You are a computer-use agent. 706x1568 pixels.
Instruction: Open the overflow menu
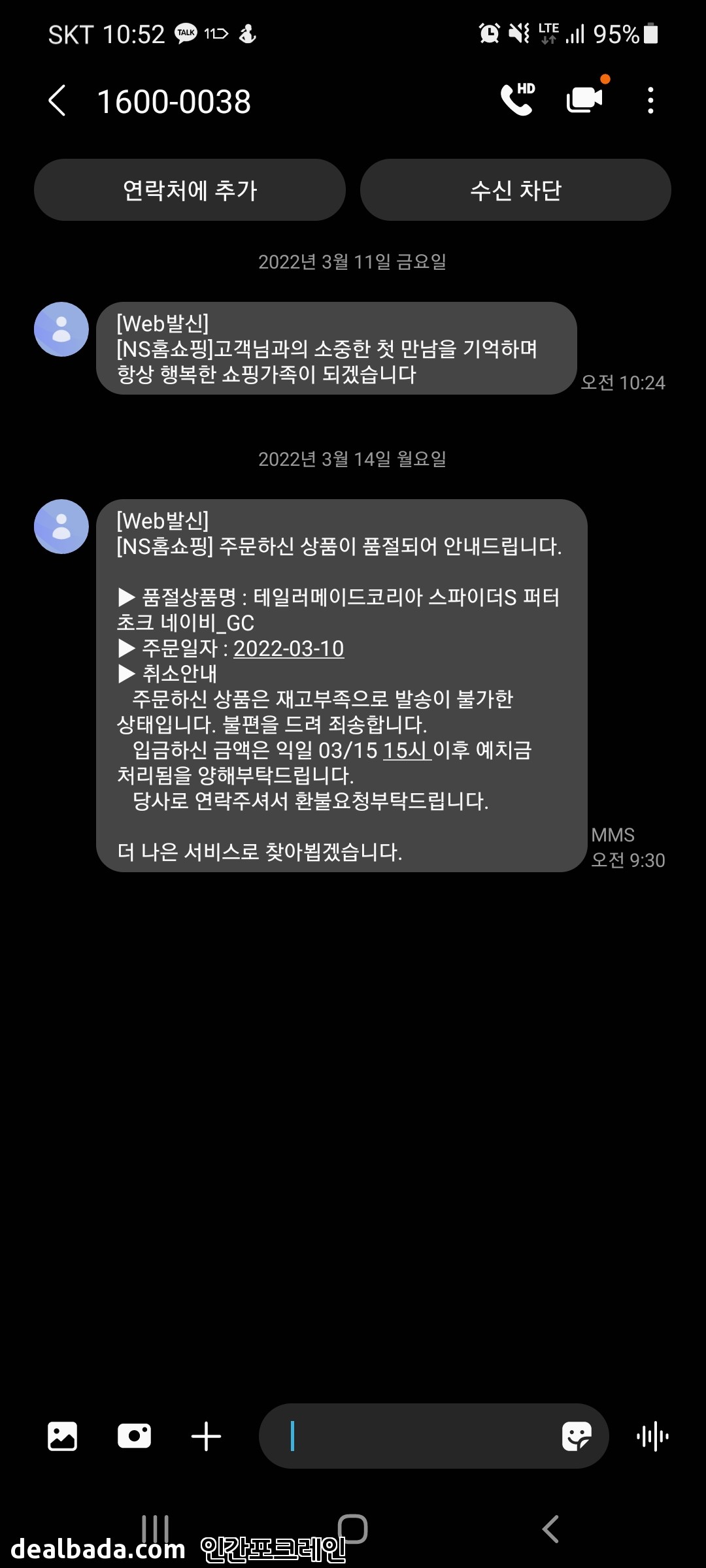click(650, 101)
